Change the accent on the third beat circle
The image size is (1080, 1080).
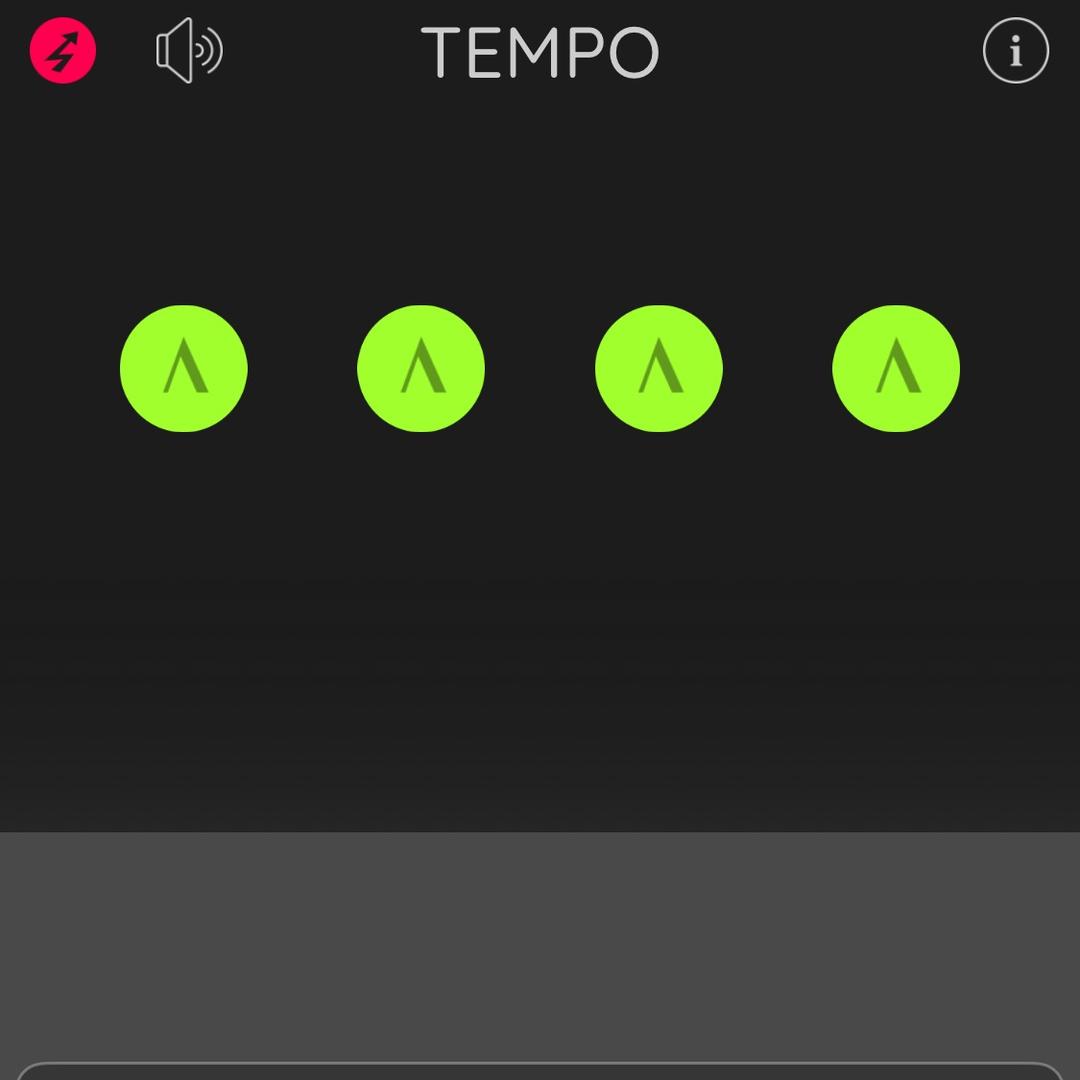(659, 369)
